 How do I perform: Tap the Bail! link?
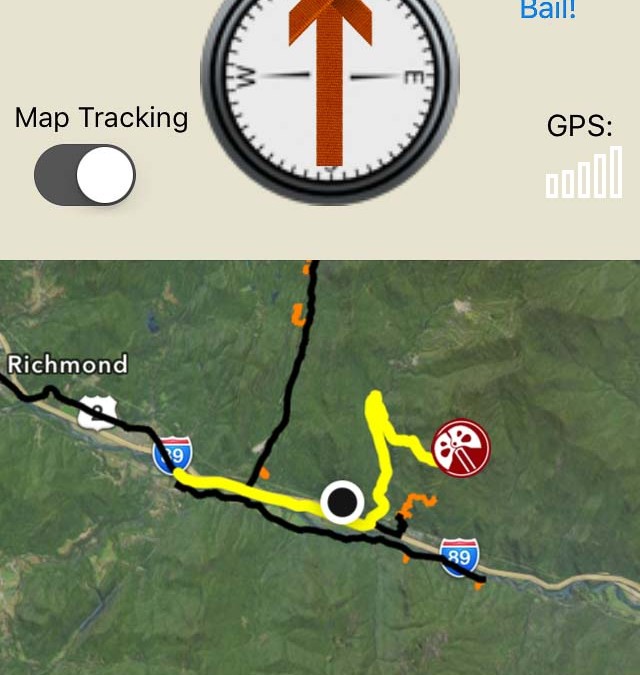pyautogui.click(x=548, y=10)
